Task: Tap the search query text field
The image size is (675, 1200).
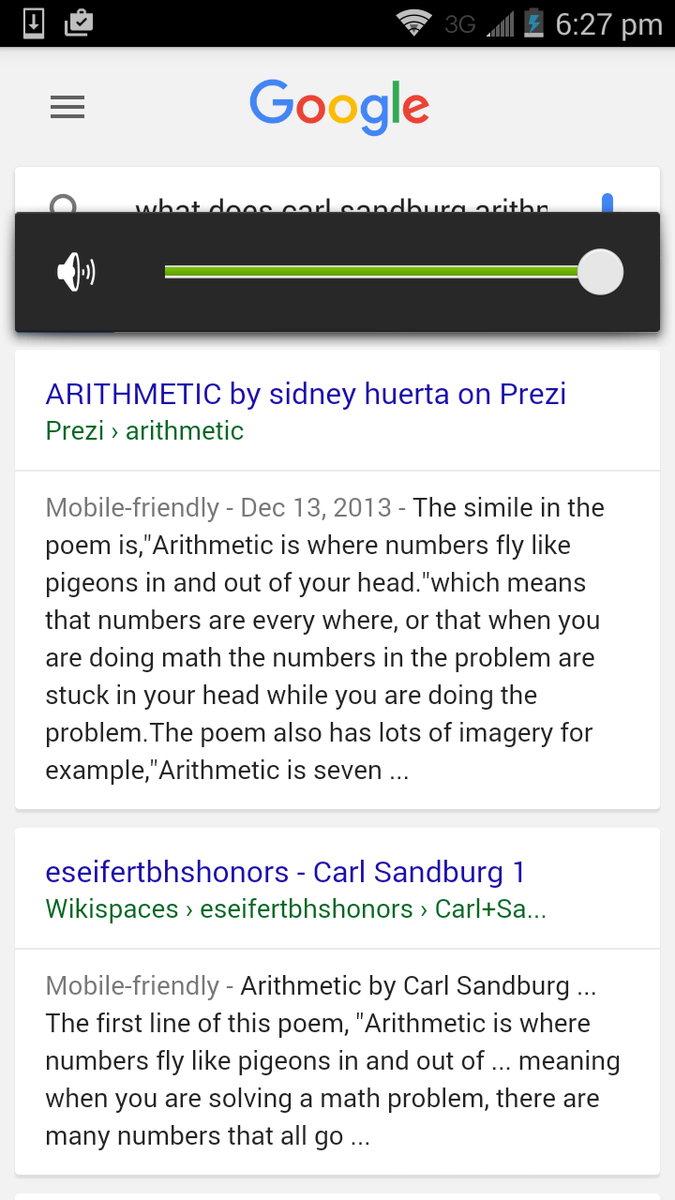Action: 340,203
